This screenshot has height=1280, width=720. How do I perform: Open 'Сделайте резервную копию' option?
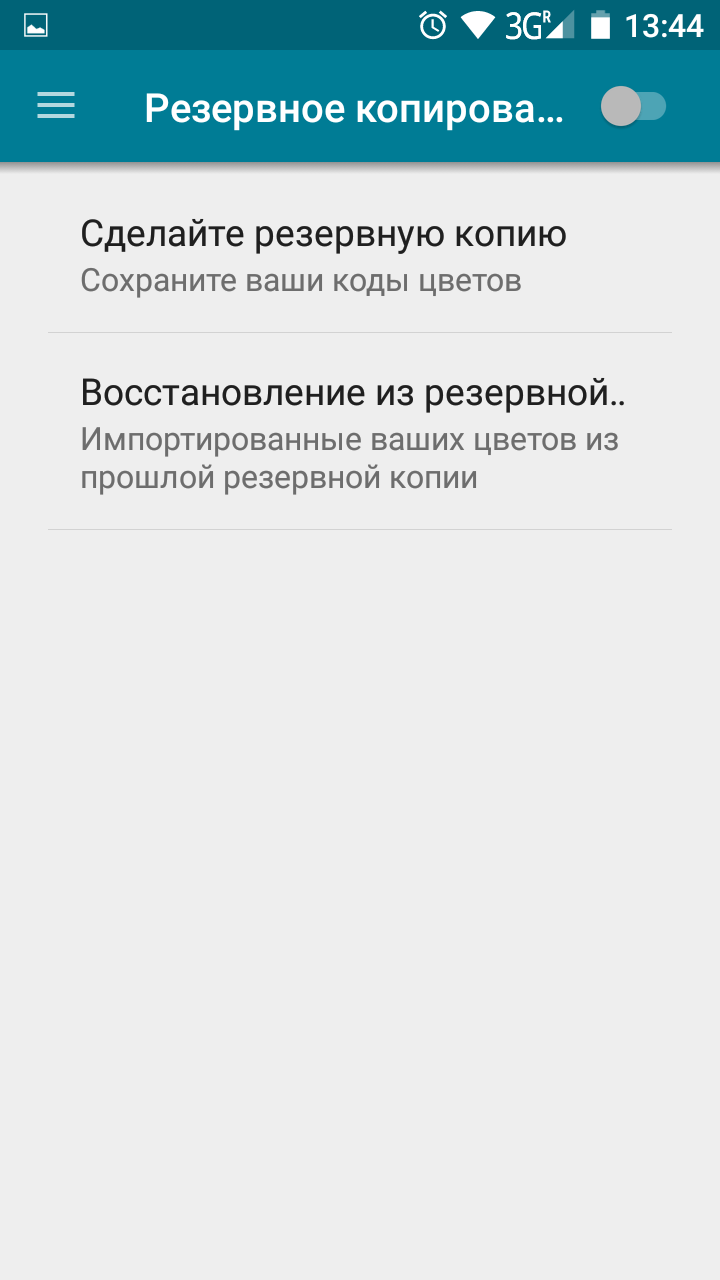(359, 254)
